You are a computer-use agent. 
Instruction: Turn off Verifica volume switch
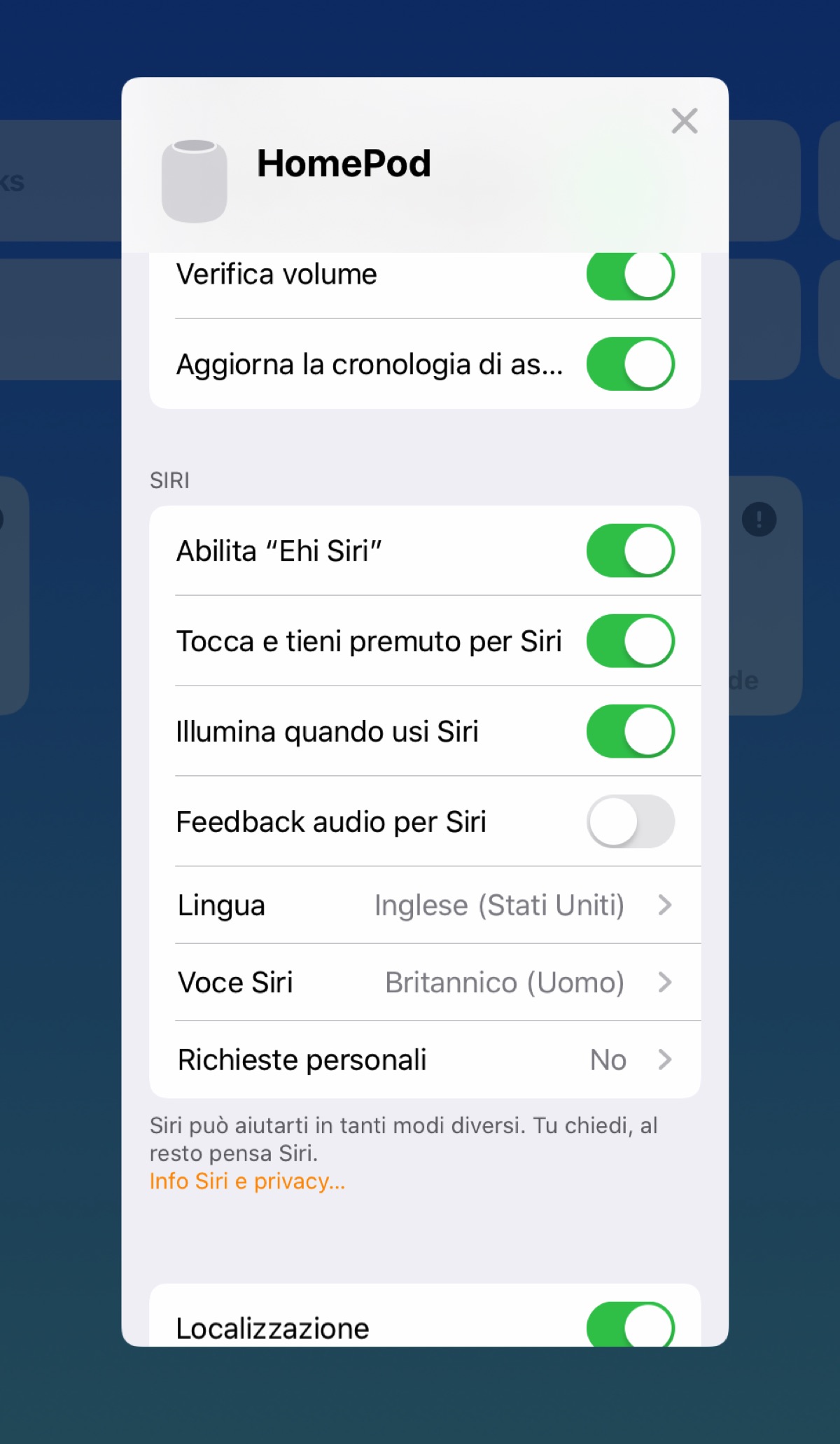click(630, 275)
